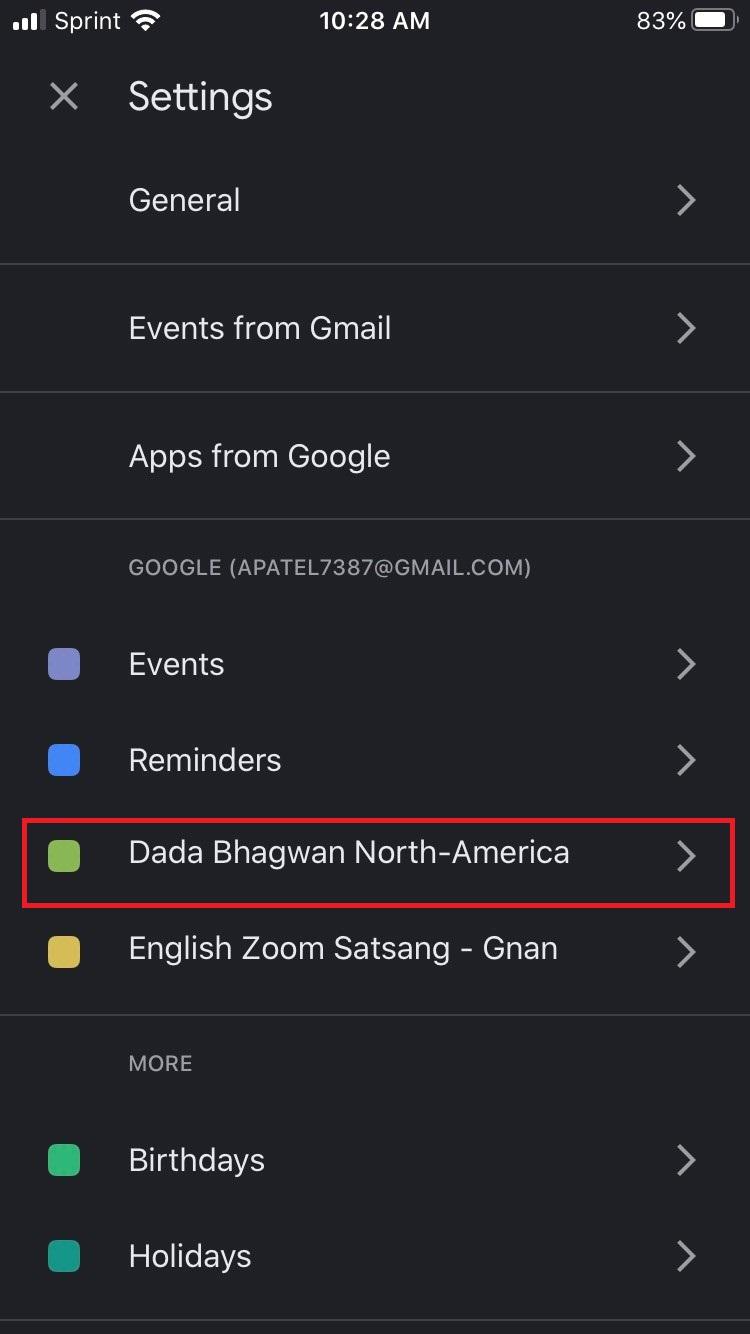Close the Settings screen
This screenshot has height=1334, width=750.
pos(64,97)
